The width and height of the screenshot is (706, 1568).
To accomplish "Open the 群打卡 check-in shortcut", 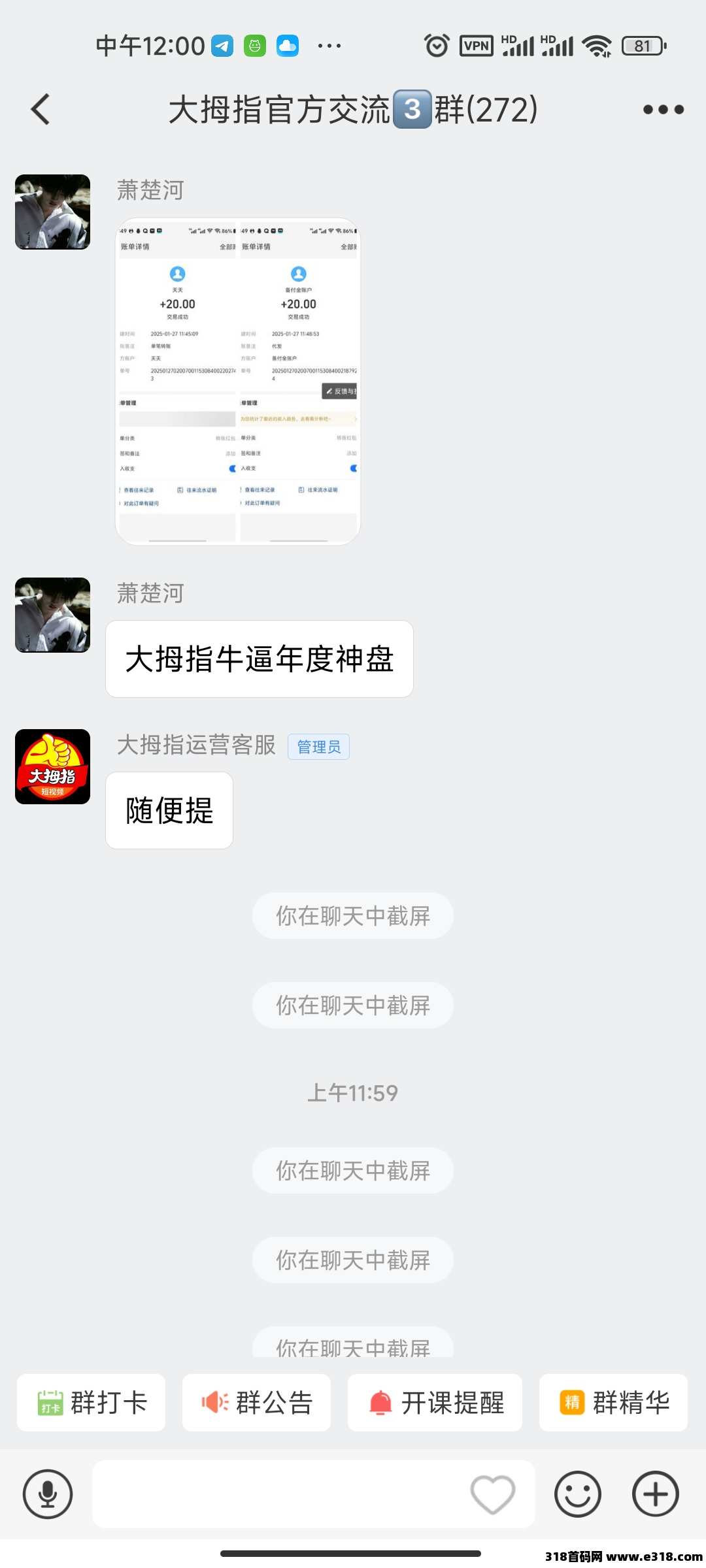I will pos(92,1403).
